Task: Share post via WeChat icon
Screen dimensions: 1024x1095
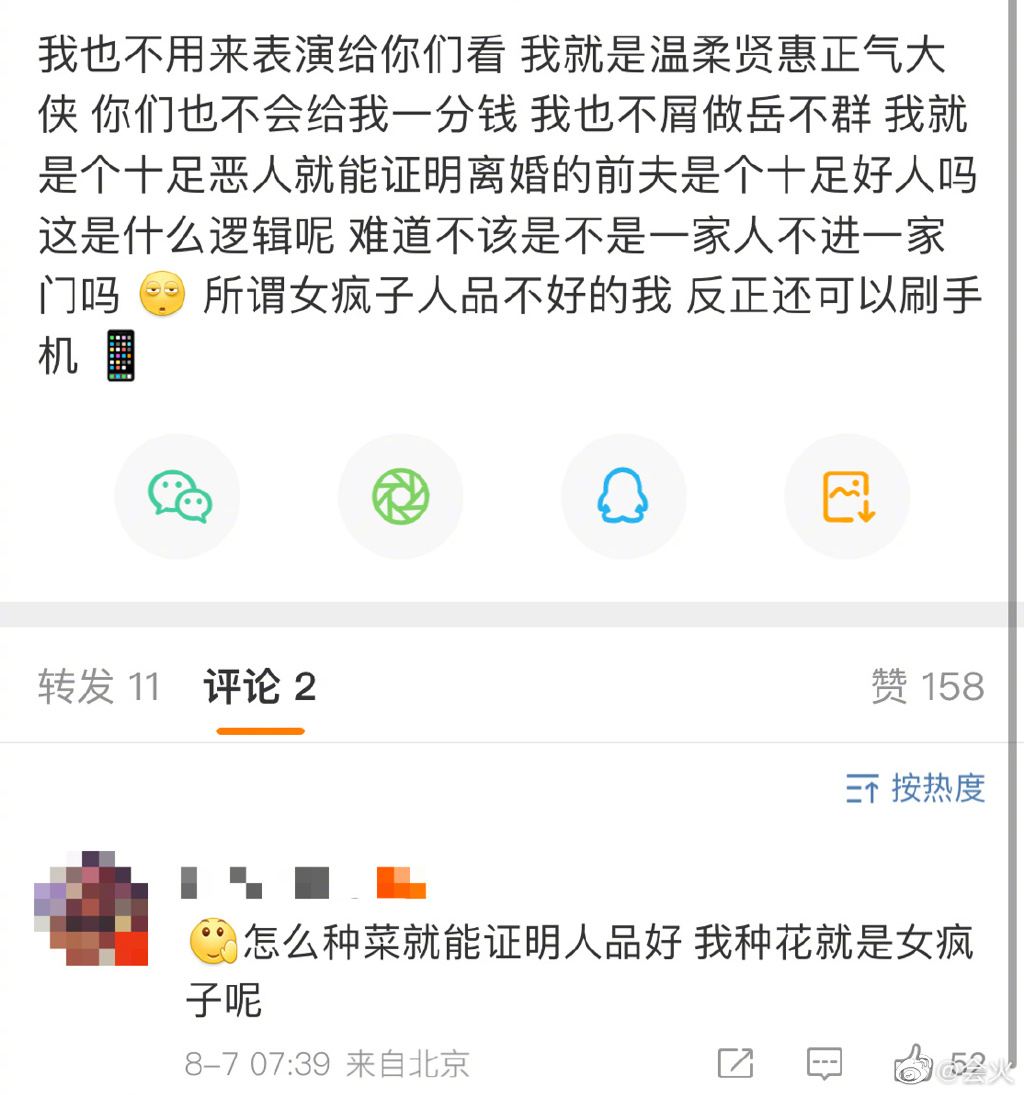Action: (x=178, y=497)
